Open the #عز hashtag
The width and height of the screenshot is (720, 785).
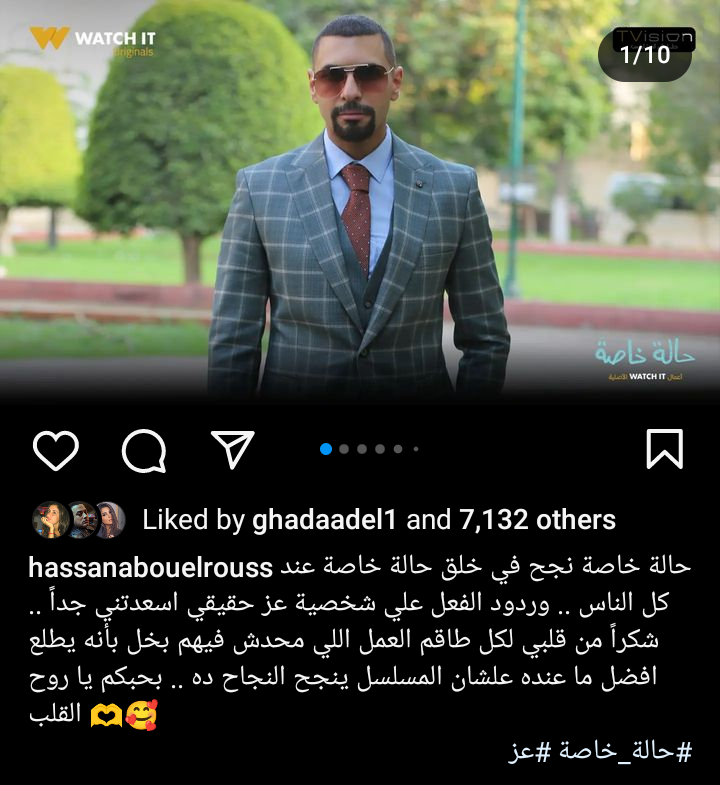(x=529, y=753)
